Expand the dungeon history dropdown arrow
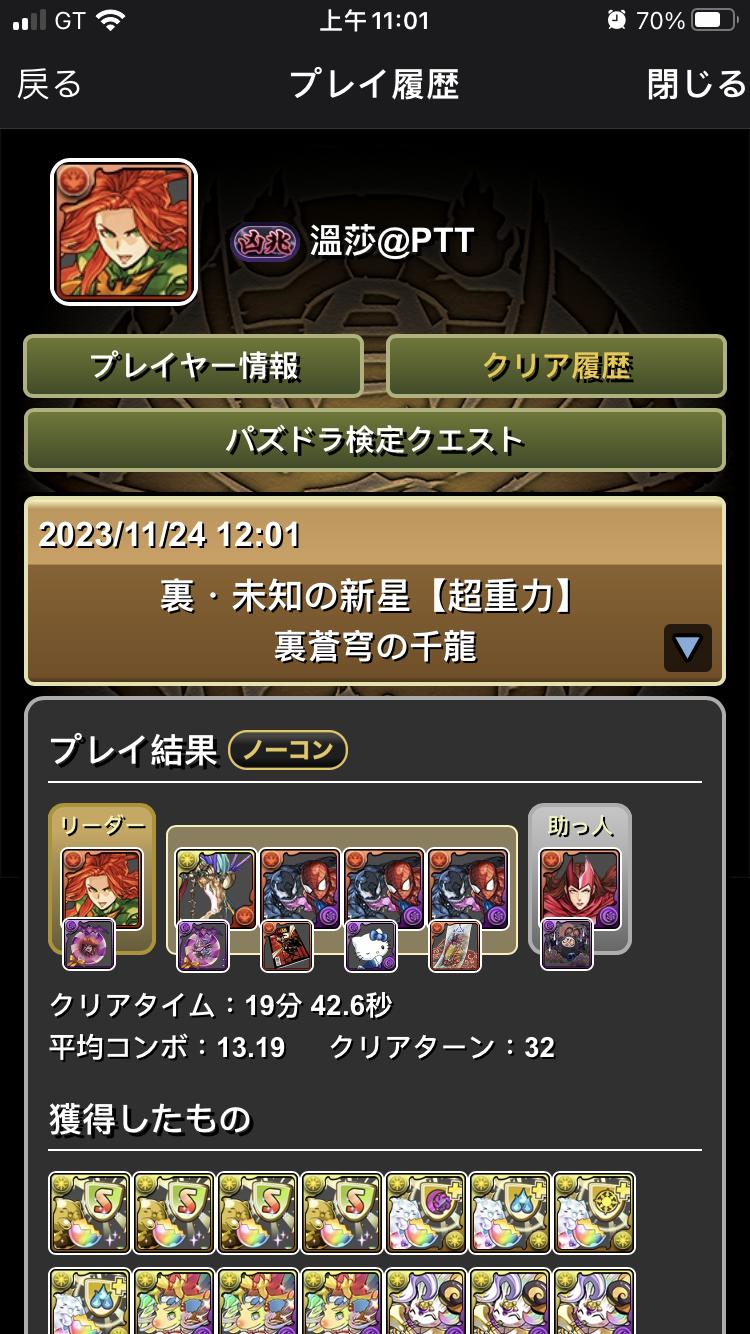 [687, 648]
